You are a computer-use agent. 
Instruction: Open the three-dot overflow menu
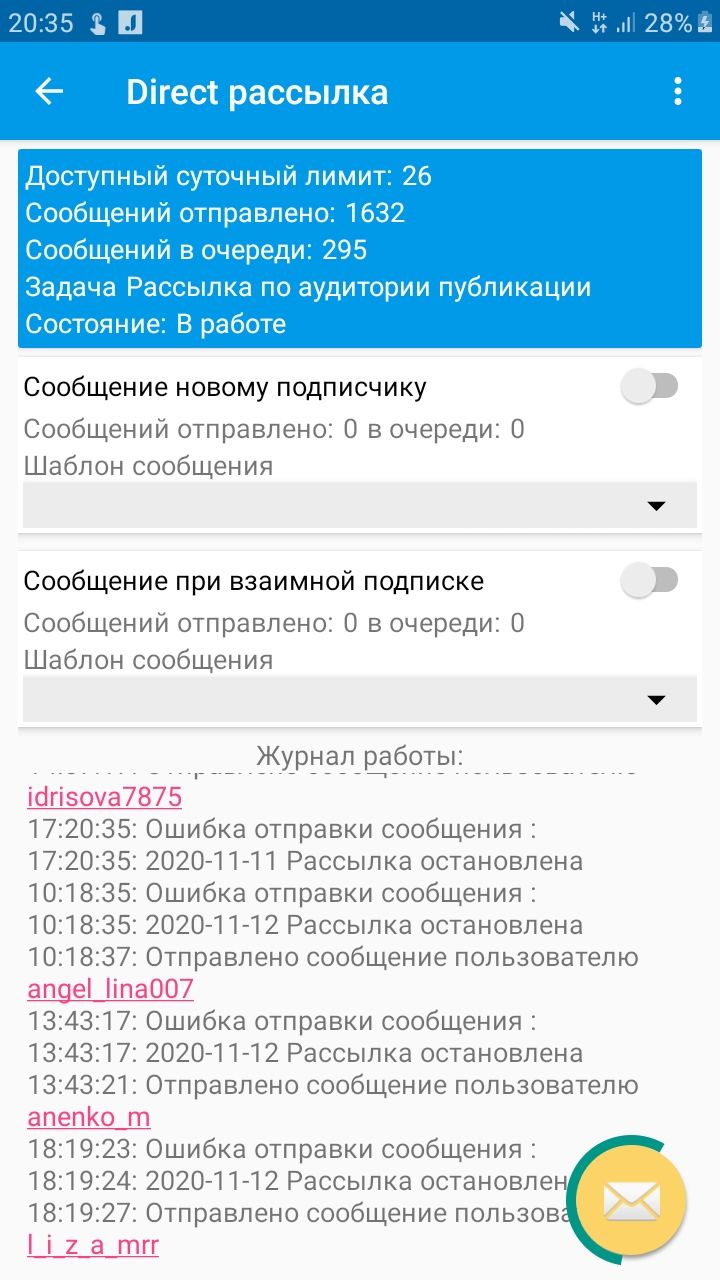pyautogui.click(x=678, y=92)
